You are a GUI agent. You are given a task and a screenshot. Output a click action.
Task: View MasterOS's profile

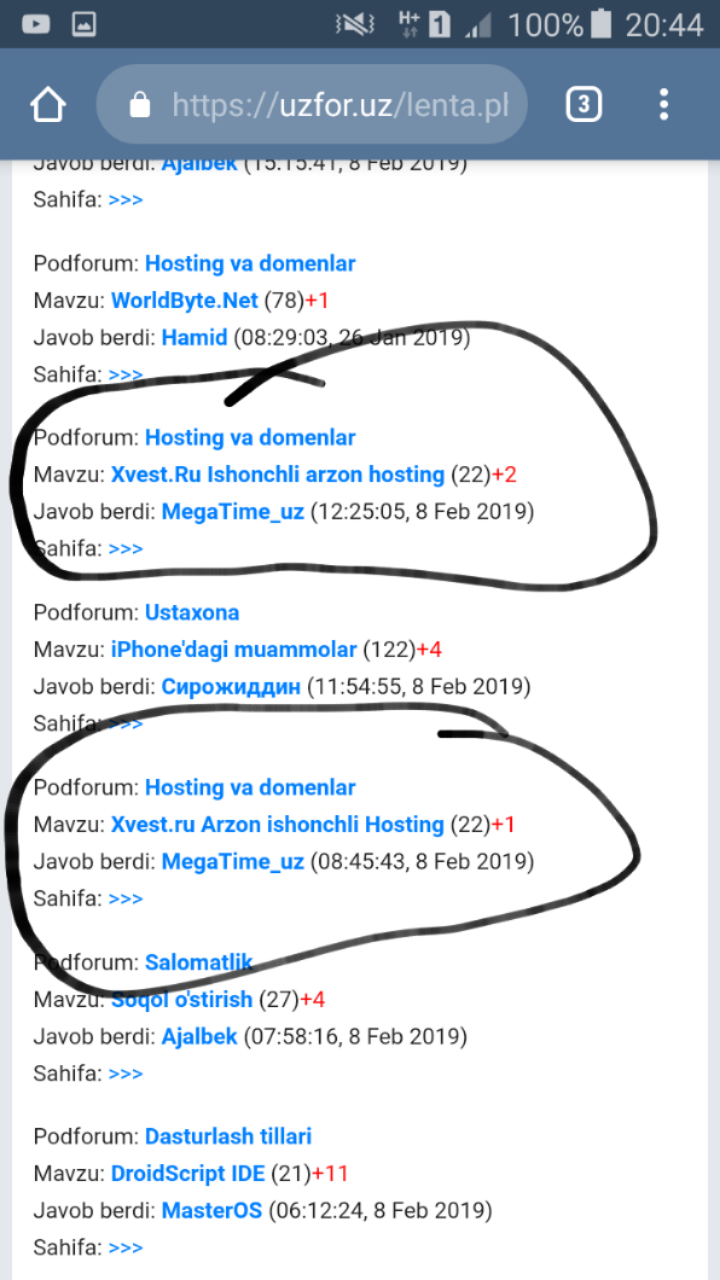click(x=212, y=1211)
